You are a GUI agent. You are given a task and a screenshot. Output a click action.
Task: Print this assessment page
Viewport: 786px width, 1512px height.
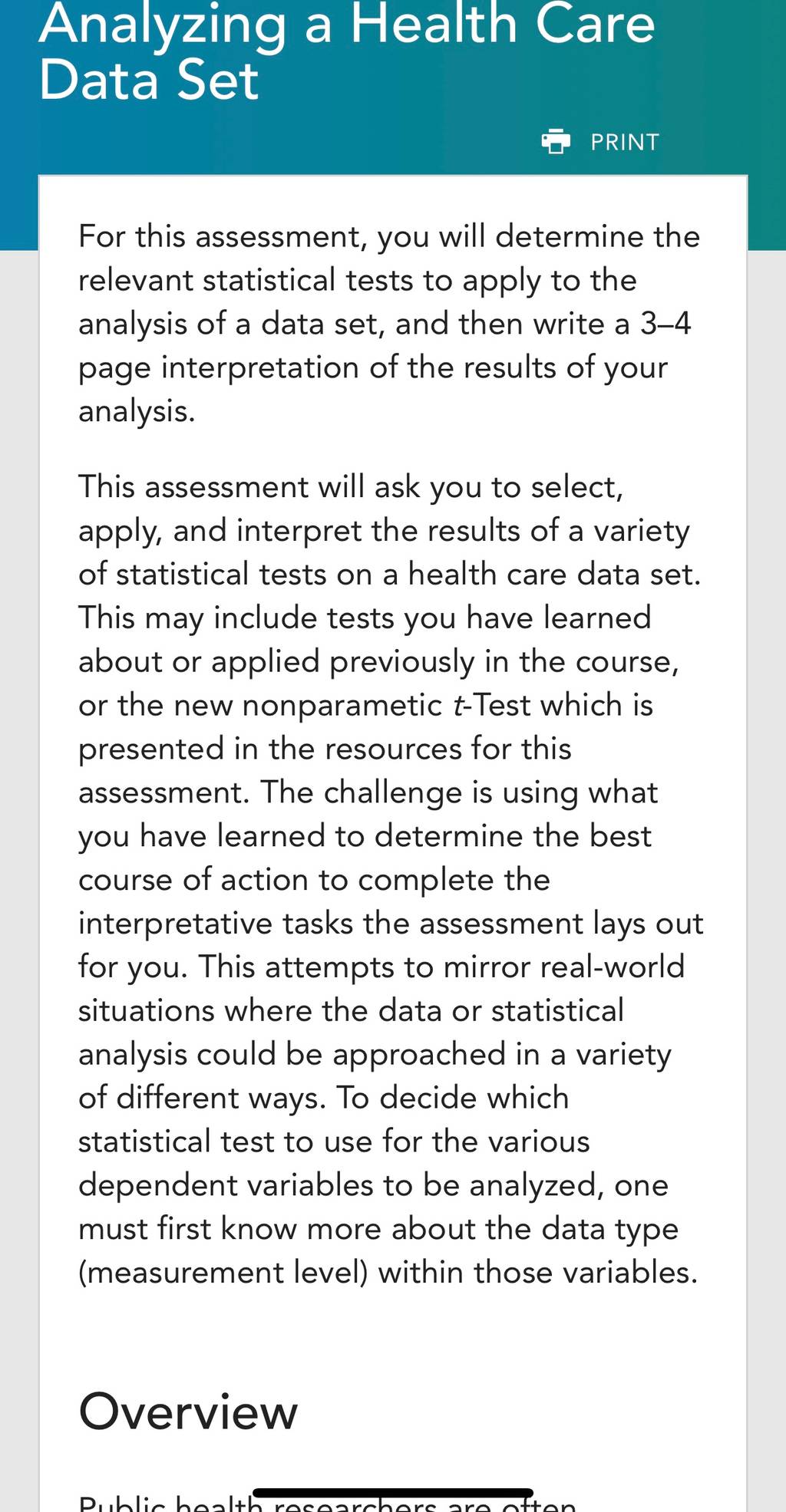tap(600, 142)
